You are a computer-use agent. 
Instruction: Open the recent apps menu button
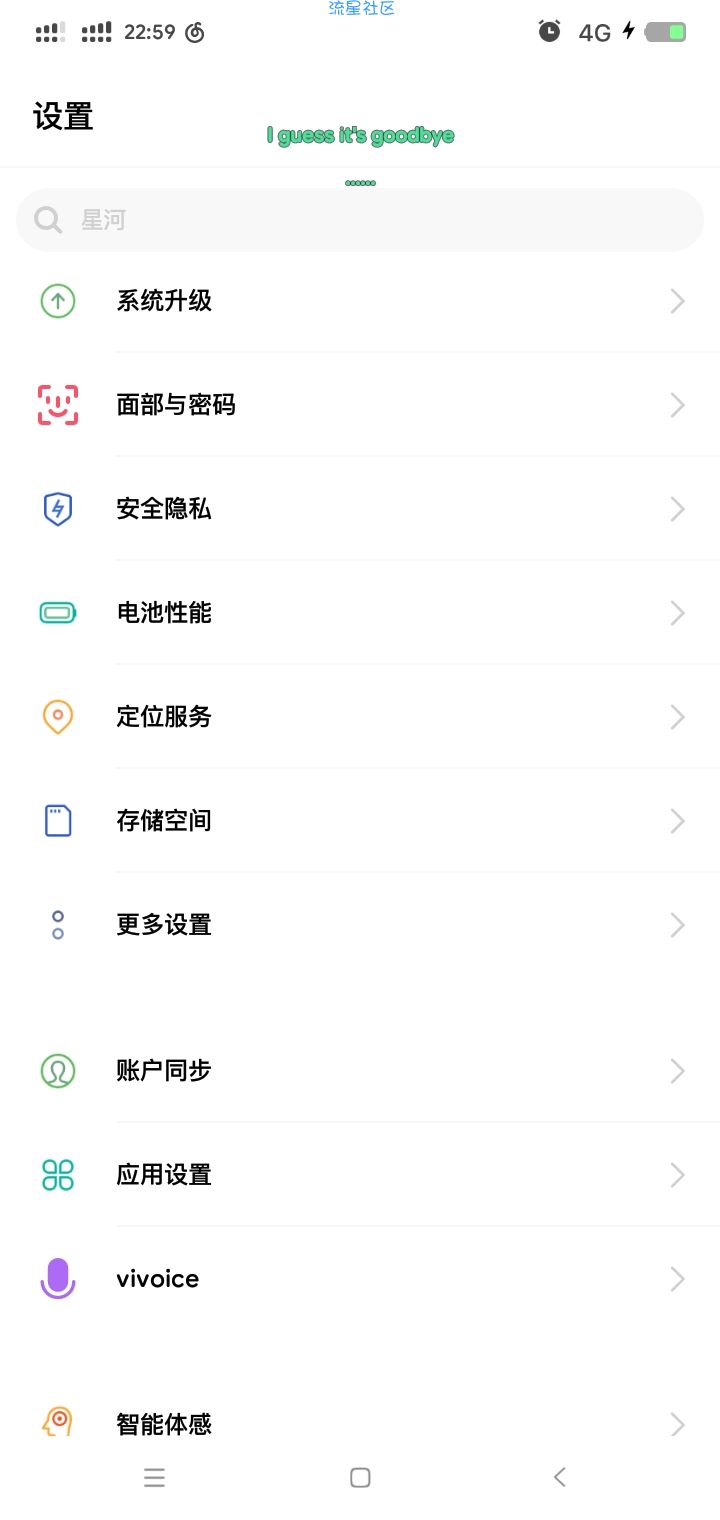click(x=154, y=1477)
